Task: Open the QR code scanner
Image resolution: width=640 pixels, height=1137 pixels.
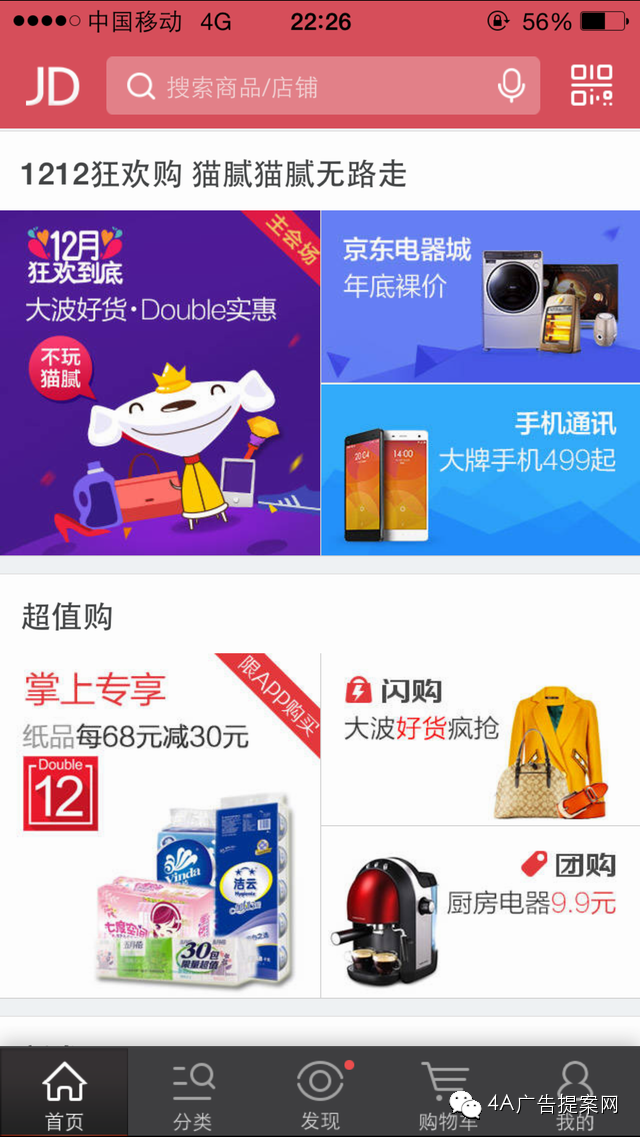Action: click(x=591, y=86)
